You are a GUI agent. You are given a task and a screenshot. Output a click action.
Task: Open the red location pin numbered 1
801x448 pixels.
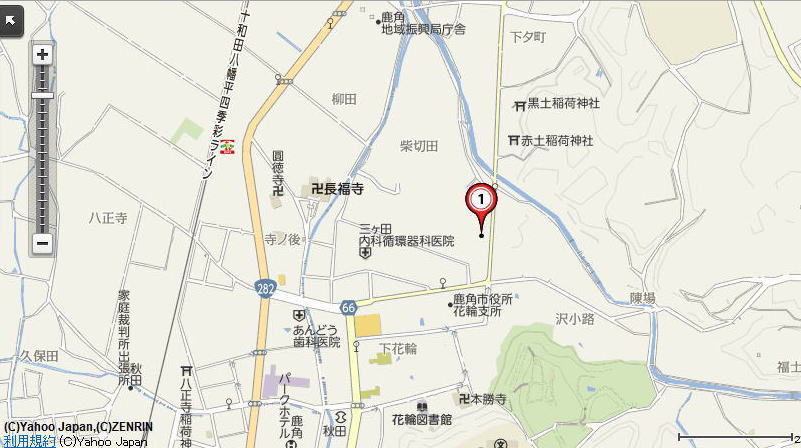[x=481, y=201]
